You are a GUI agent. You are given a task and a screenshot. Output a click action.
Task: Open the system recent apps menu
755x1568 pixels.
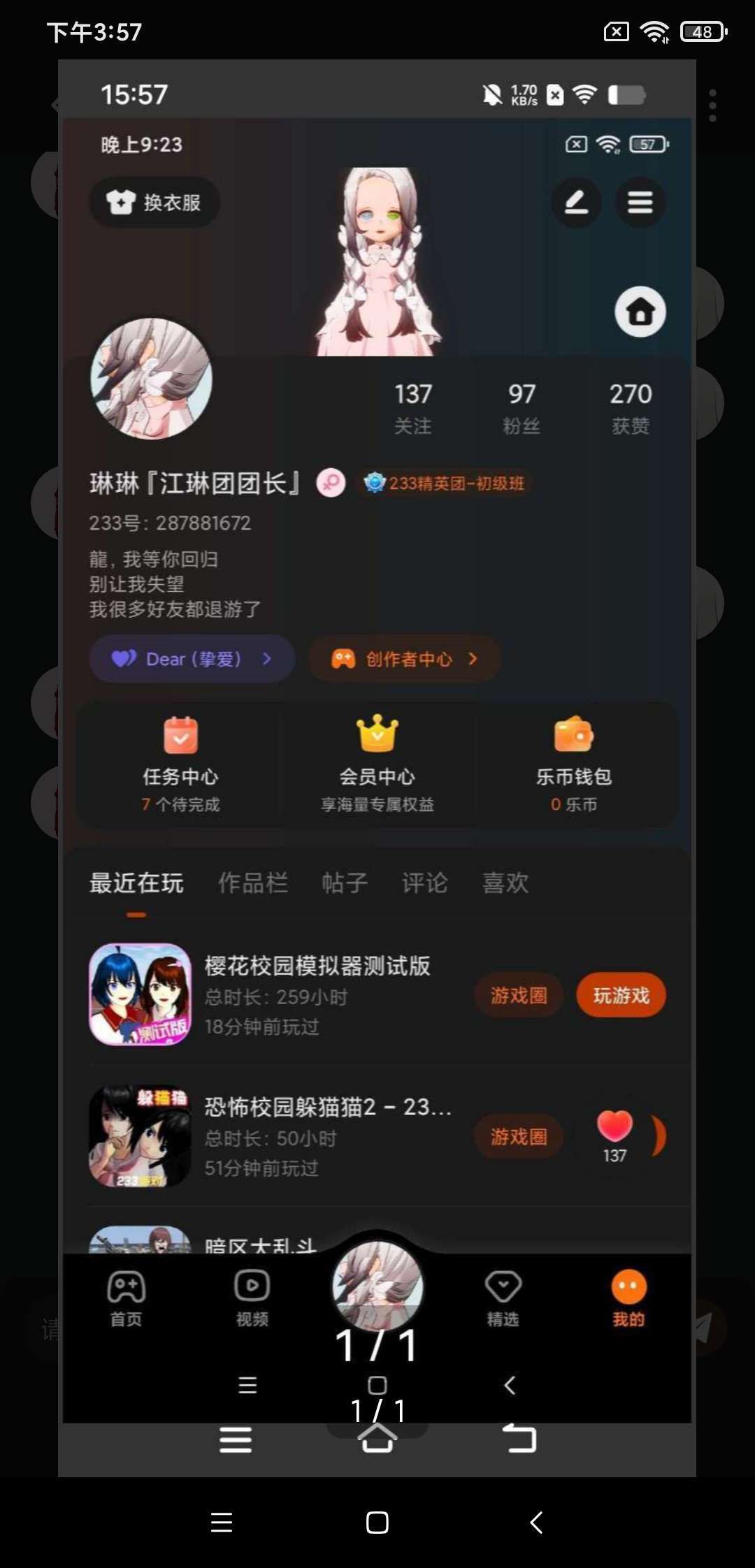click(222, 1522)
